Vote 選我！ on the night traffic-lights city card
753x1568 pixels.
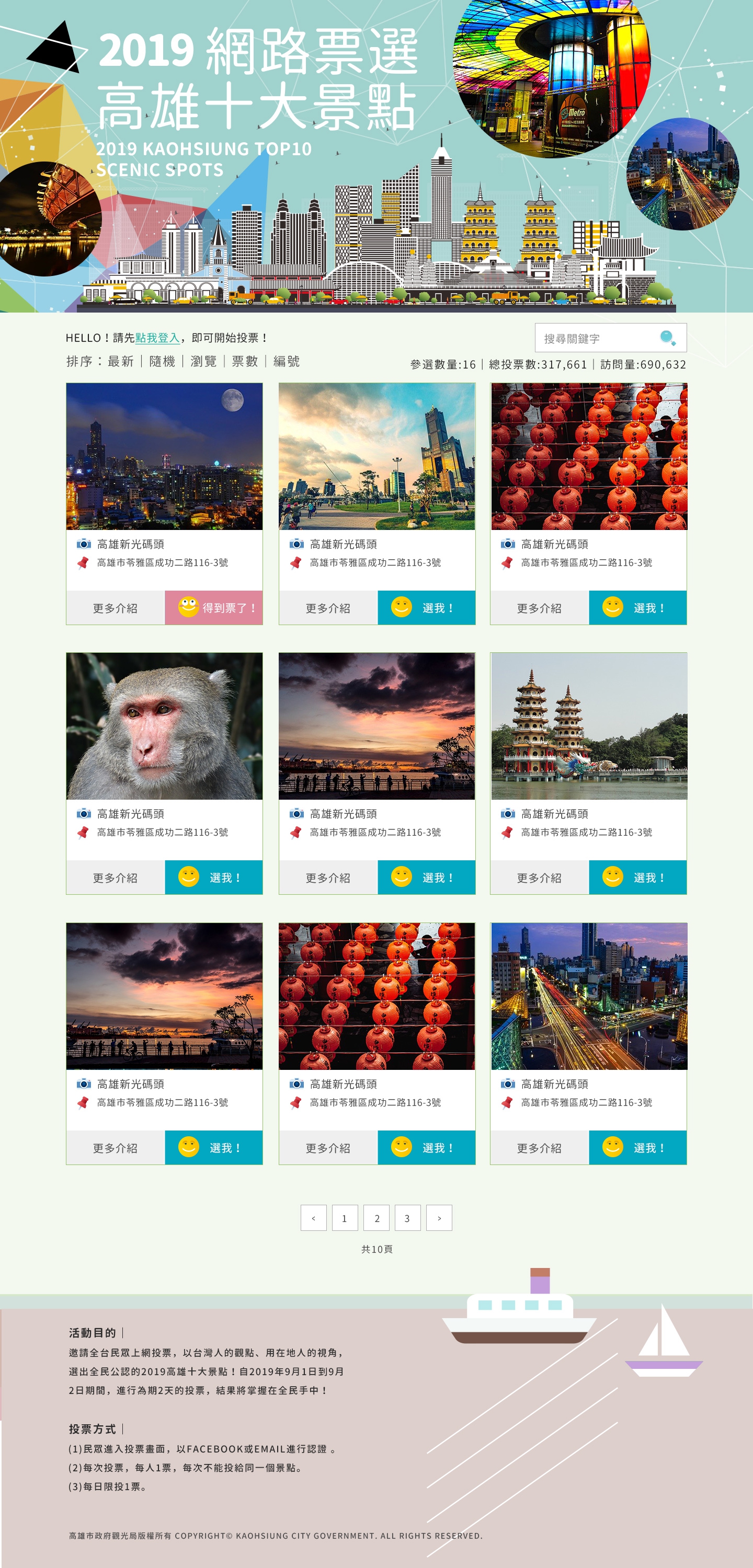tap(638, 1147)
